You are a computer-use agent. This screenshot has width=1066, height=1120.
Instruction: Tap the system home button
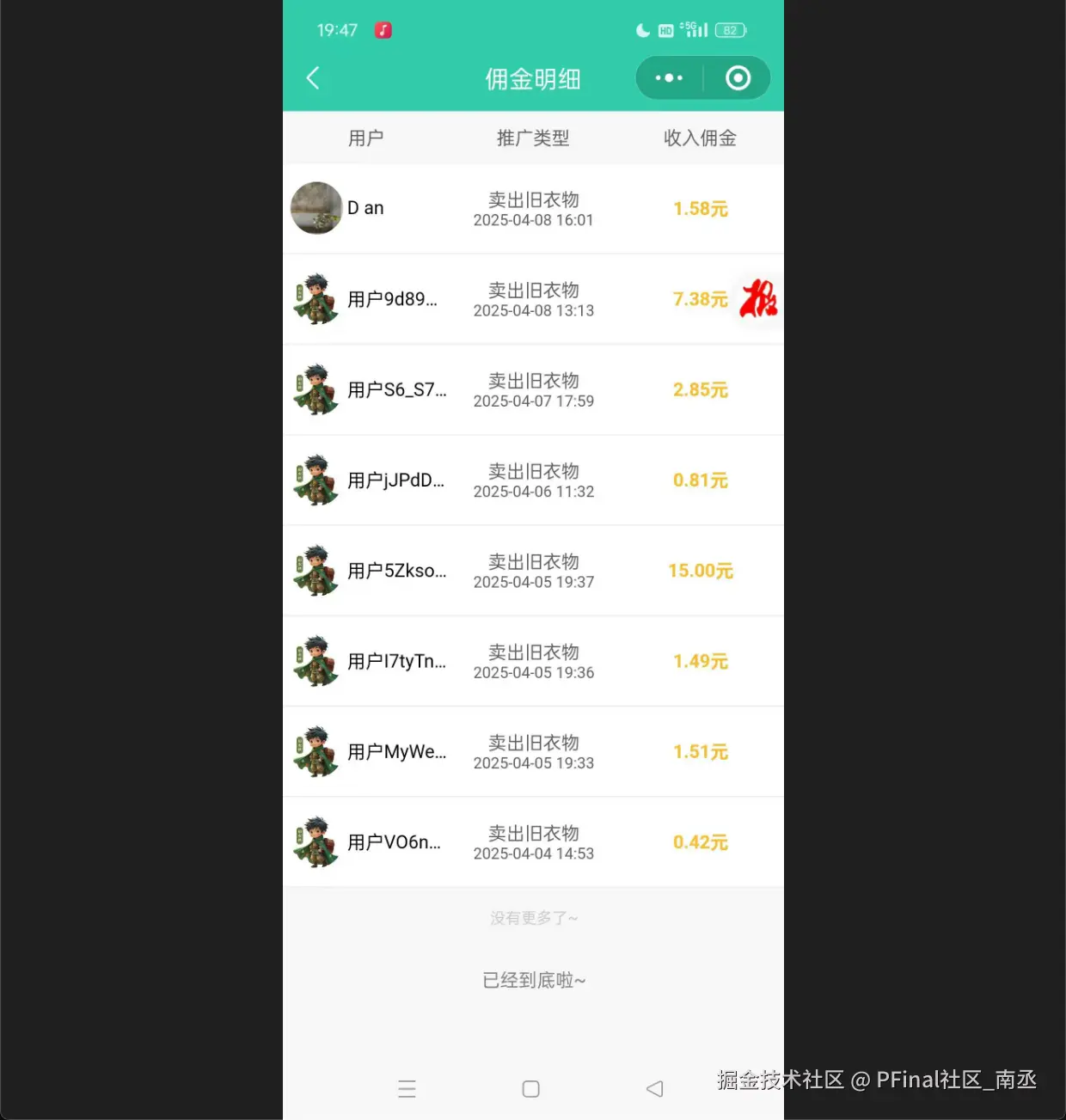(x=531, y=1089)
